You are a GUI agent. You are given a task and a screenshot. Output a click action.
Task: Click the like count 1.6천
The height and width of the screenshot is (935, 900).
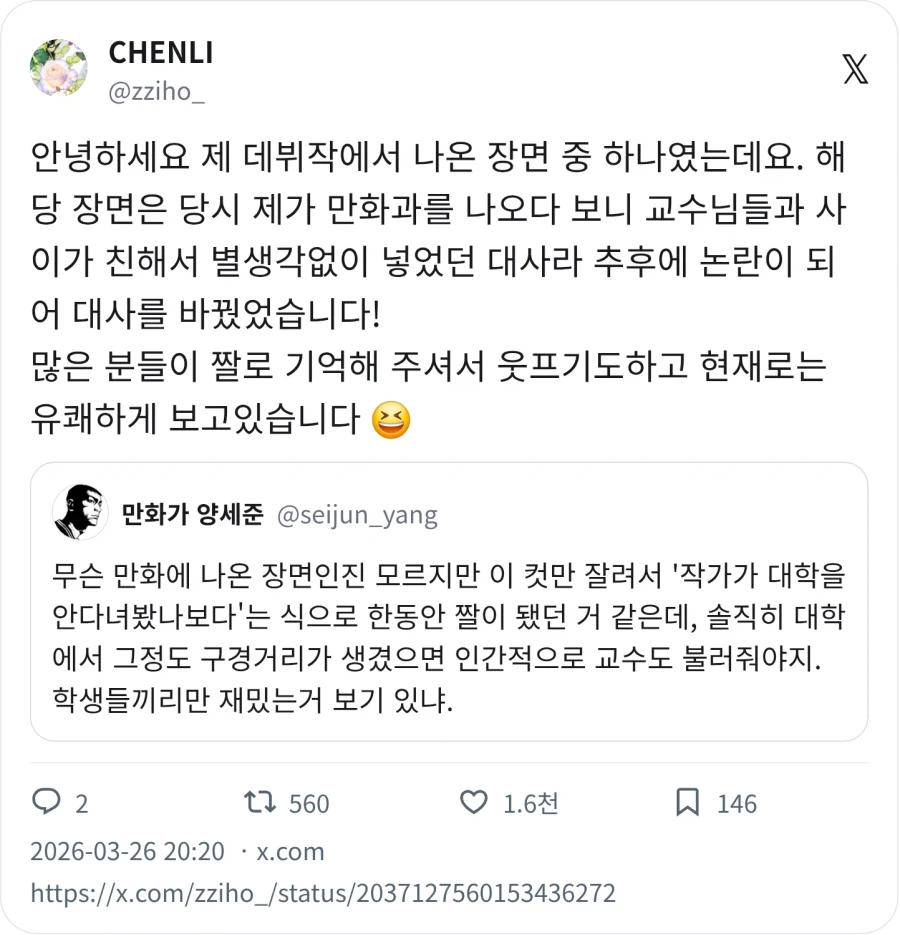pos(533,803)
